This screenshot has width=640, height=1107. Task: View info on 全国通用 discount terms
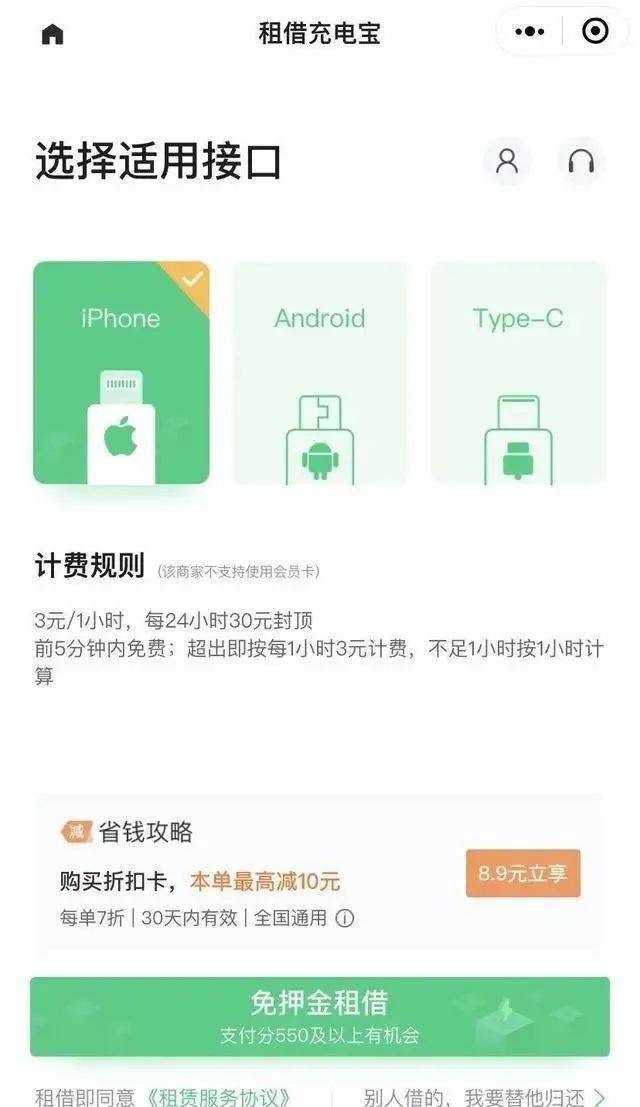(x=345, y=917)
